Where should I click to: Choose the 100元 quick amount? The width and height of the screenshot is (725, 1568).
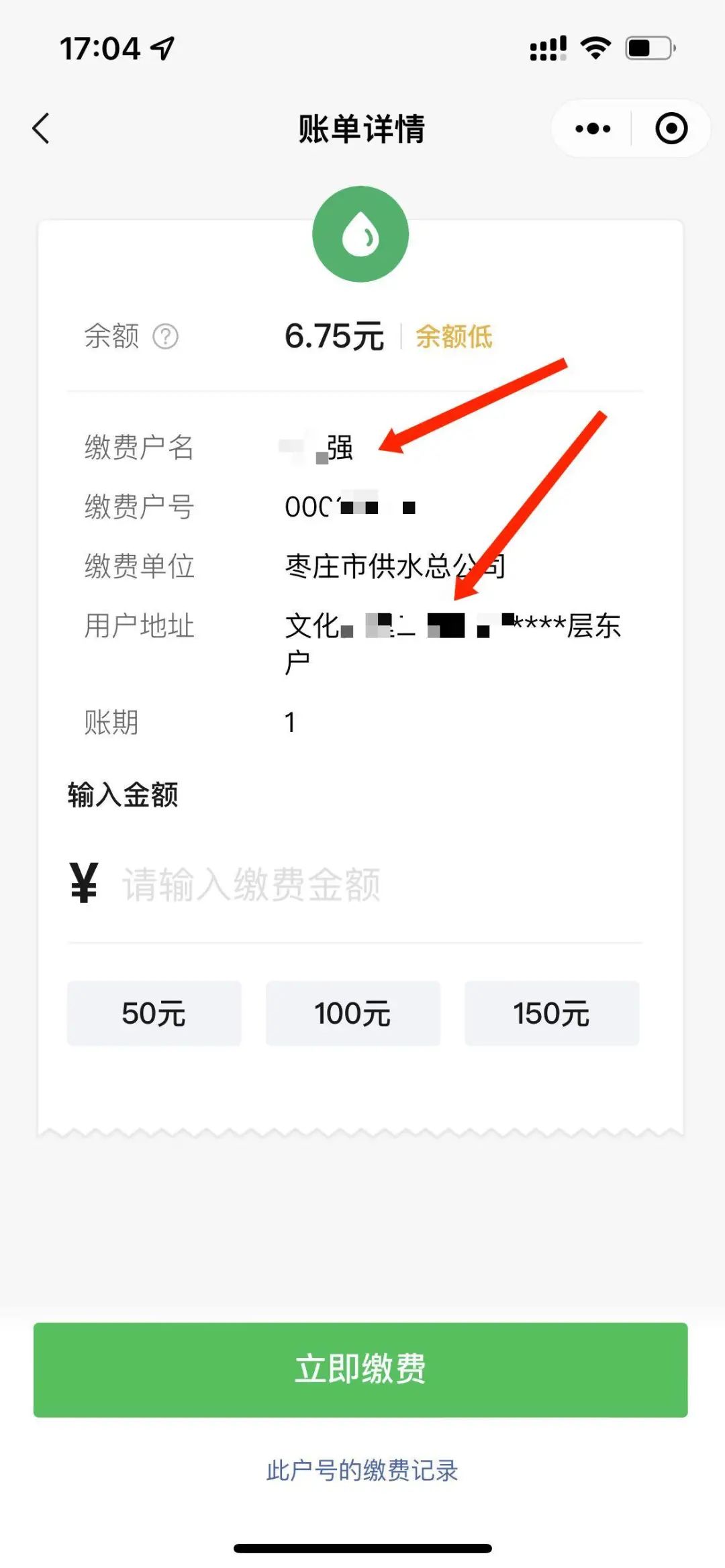click(x=353, y=1013)
